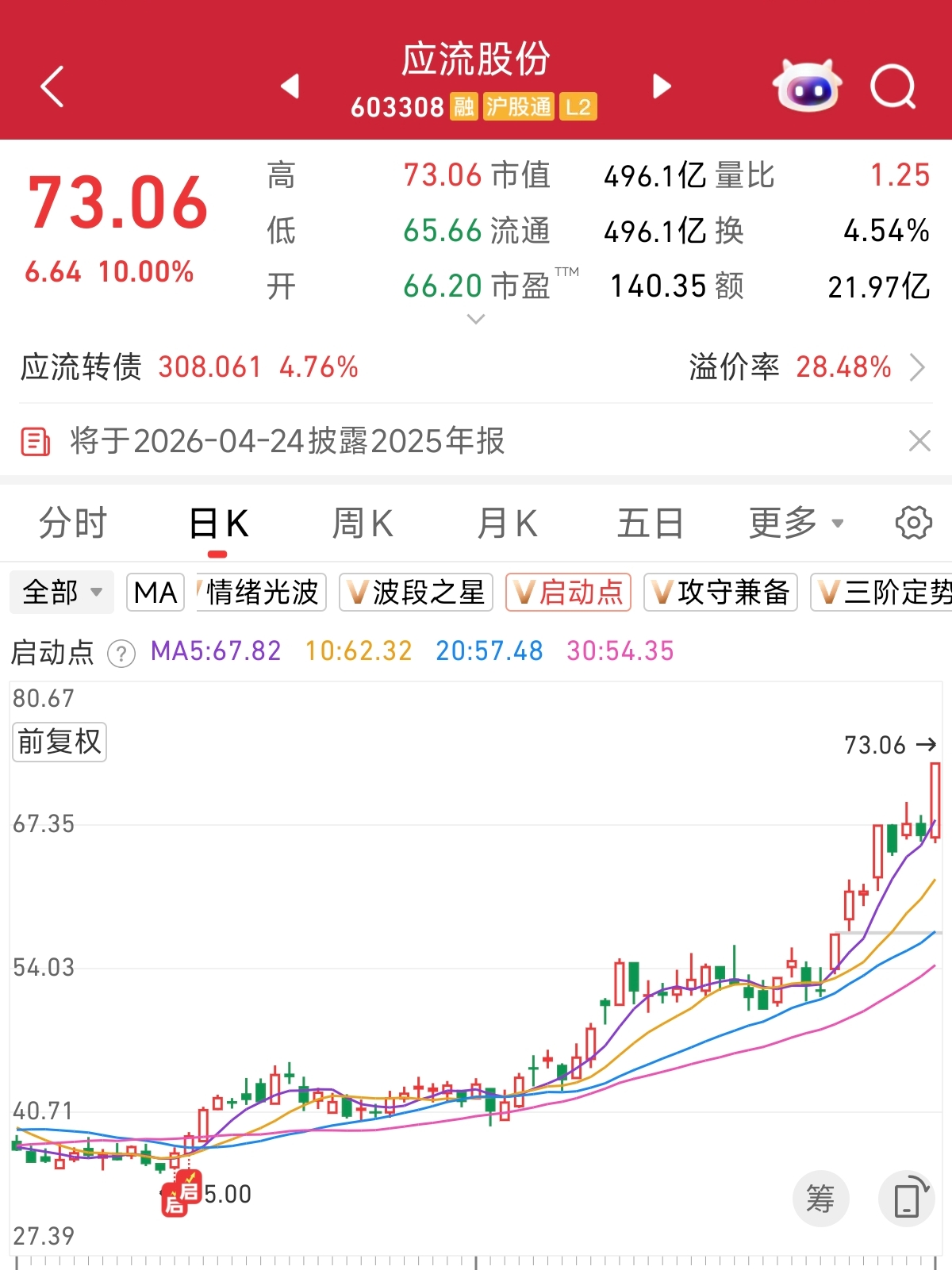Open the 更多 chart period dropdown
The width and height of the screenshot is (952, 1274).
pos(796,524)
